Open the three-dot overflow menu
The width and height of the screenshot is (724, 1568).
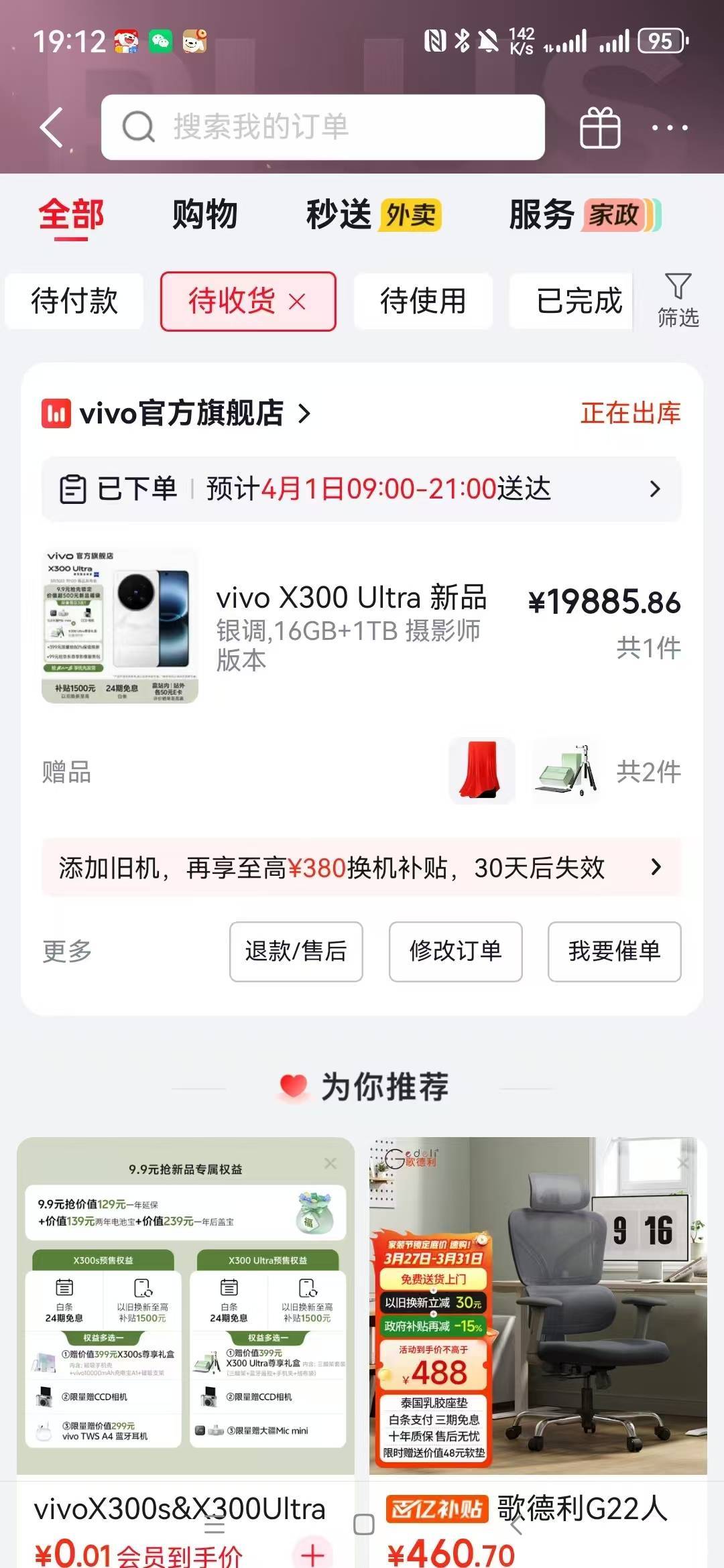click(x=670, y=127)
